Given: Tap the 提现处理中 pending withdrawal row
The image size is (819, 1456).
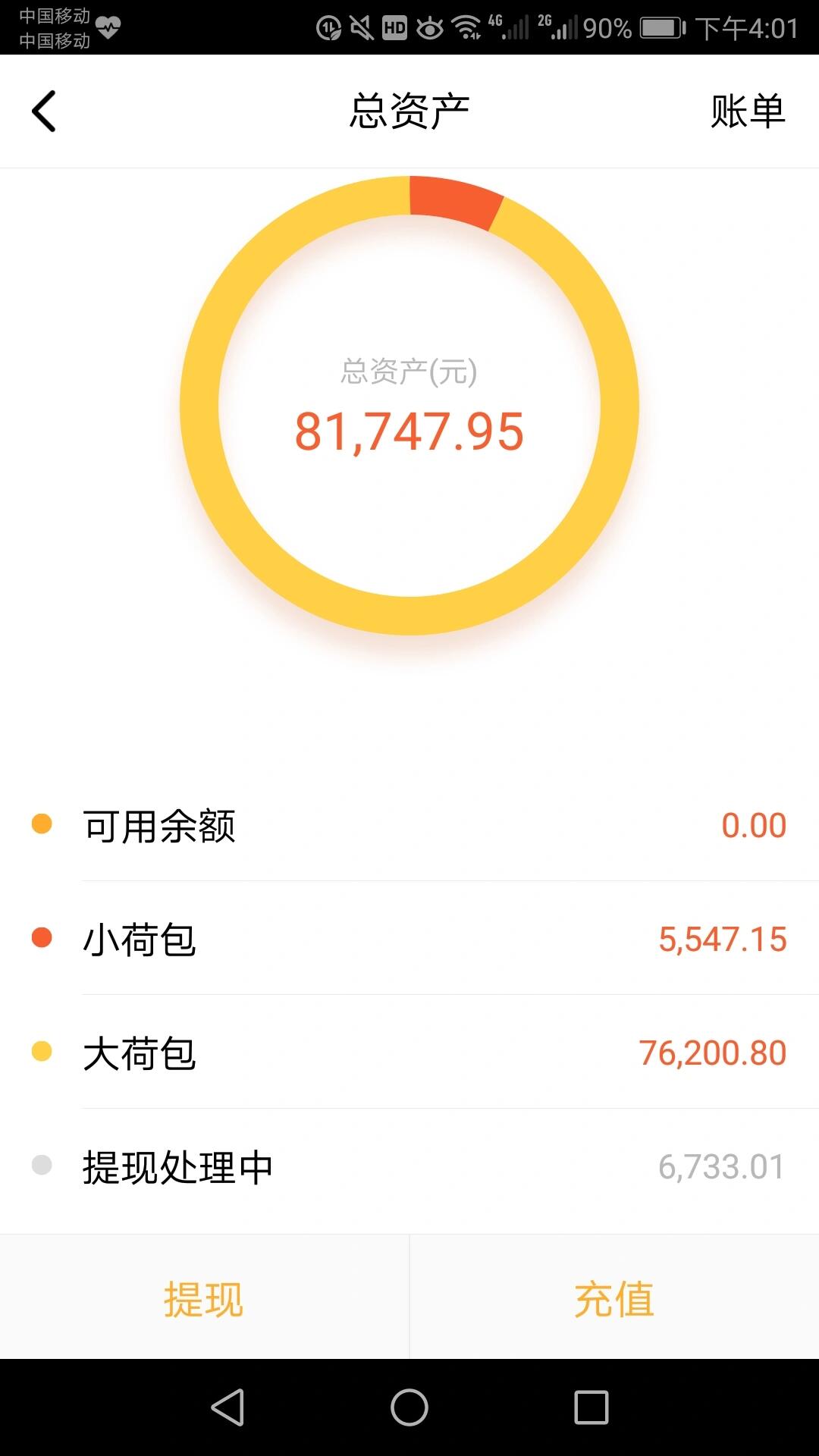Looking at the screenshot, I should (x=409, y=1166).
